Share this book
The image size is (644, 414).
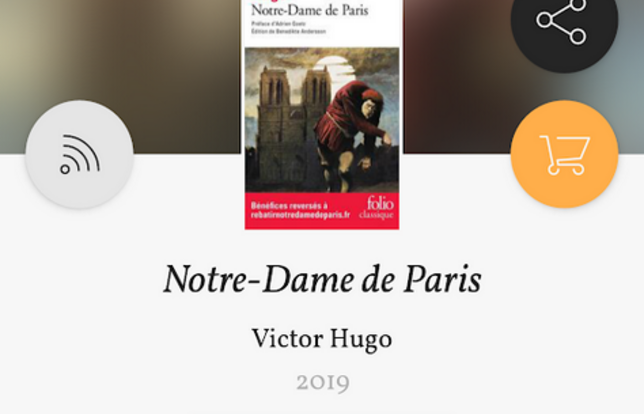[x=563, y=23]
